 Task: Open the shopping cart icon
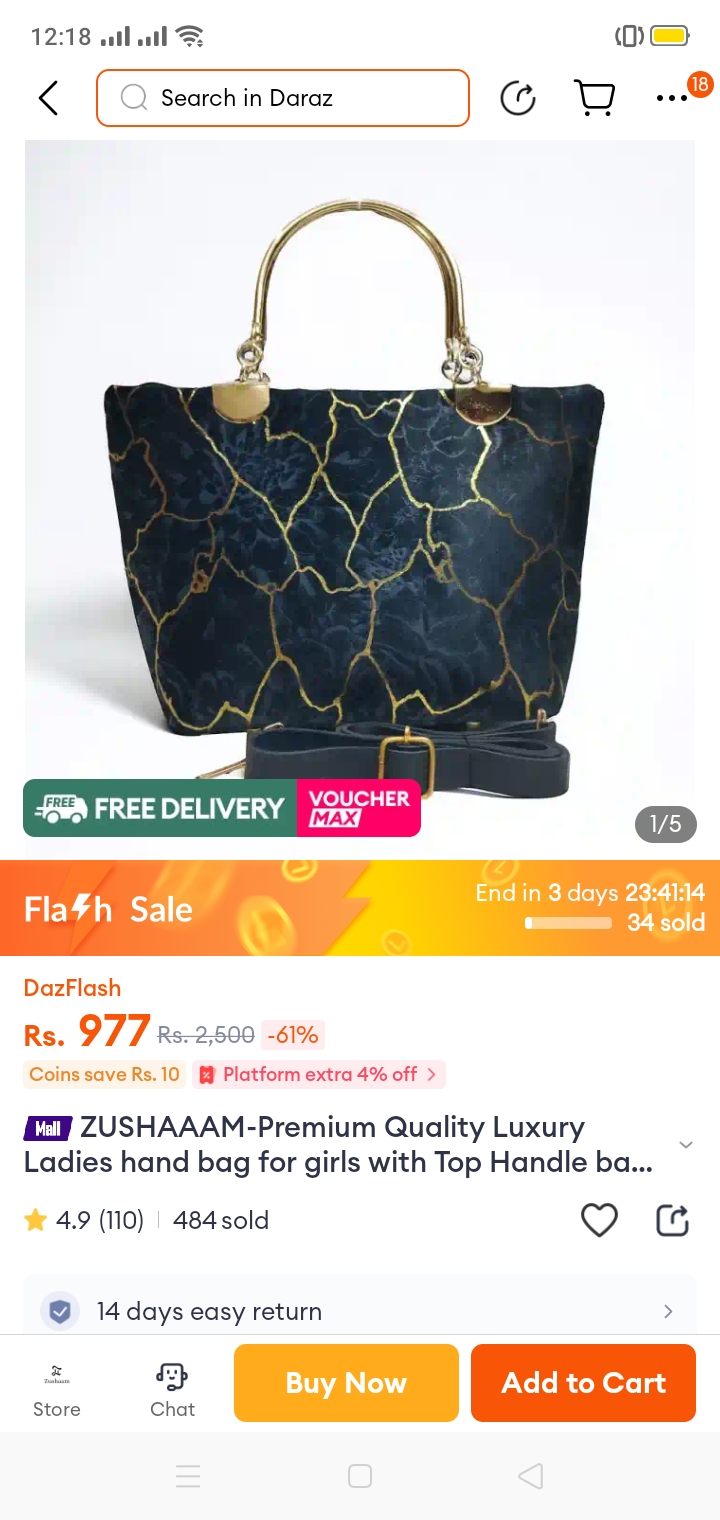[x=594, y=98]
